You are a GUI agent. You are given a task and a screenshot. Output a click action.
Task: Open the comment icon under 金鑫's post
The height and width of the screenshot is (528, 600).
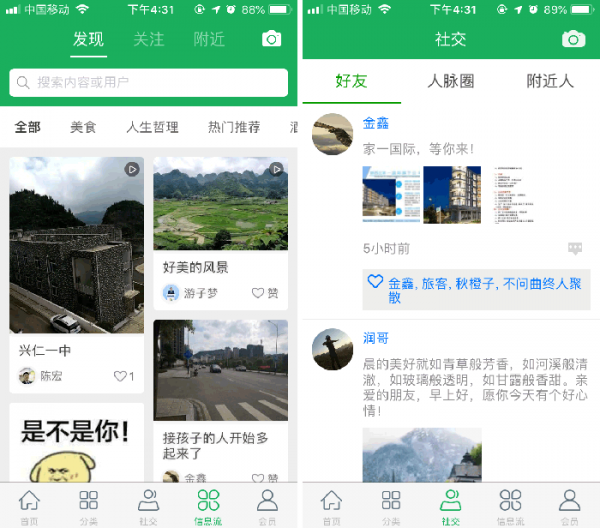pos(575,248)
